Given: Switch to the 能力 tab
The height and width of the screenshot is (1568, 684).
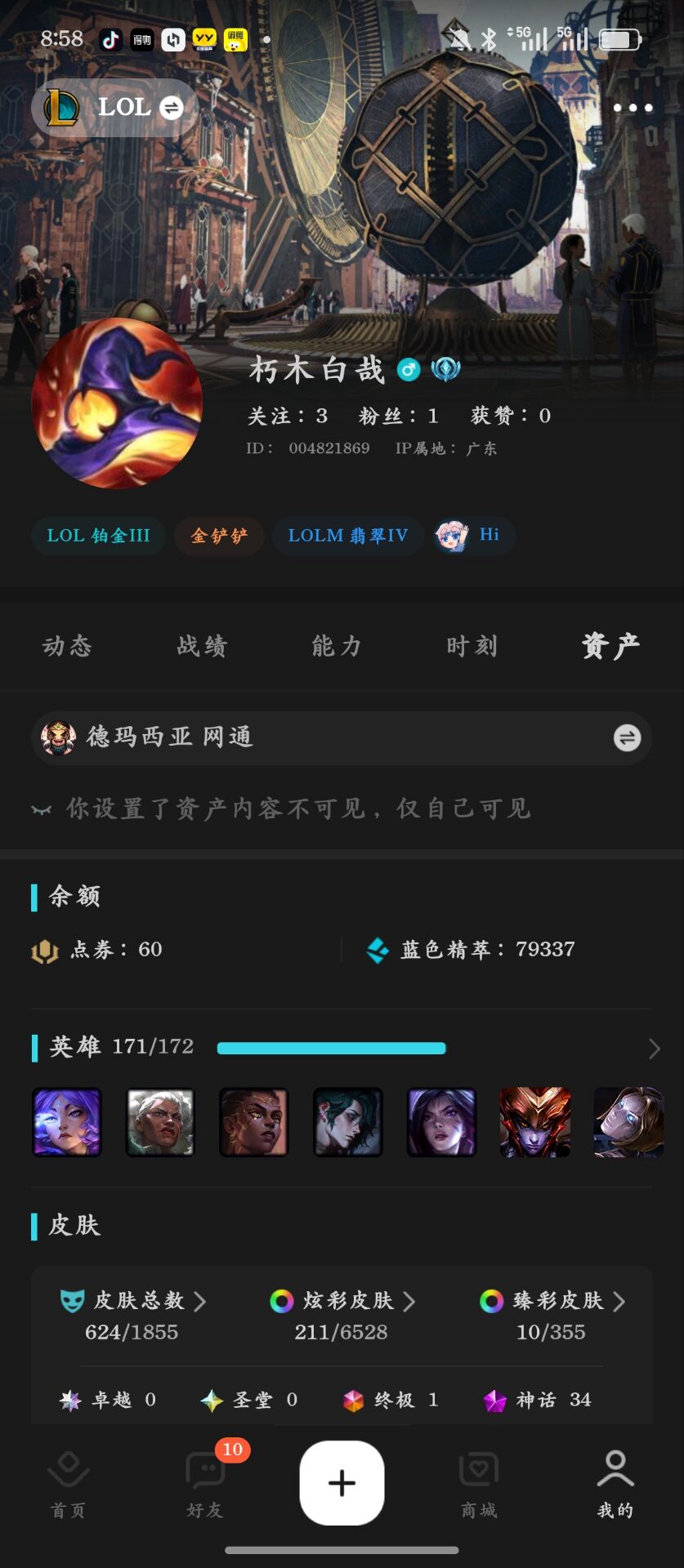Looking at the screenshot, I should 337,646.
